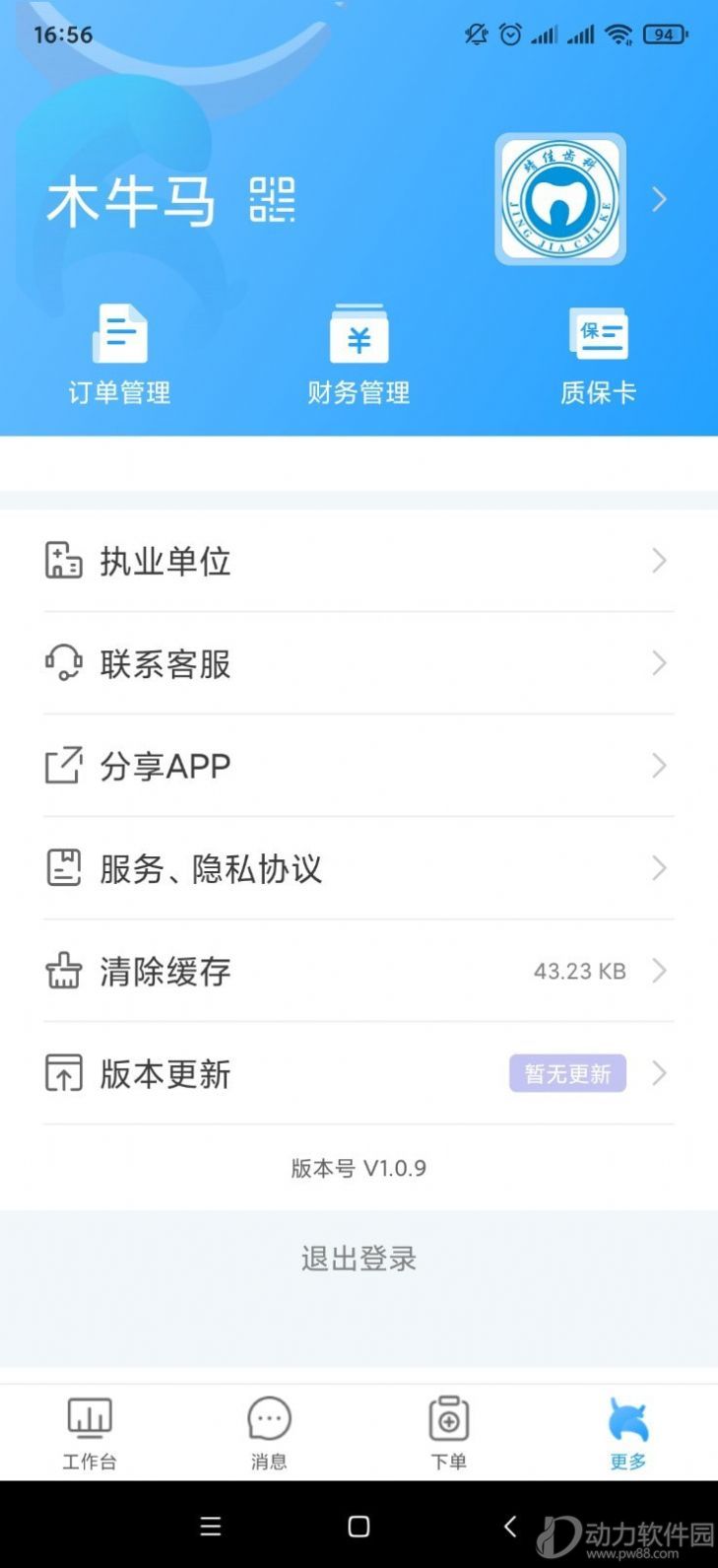This screenshot has width=718, height=1568.
Task: Contact support via 联系客服
Action: (x=359, y=663)
